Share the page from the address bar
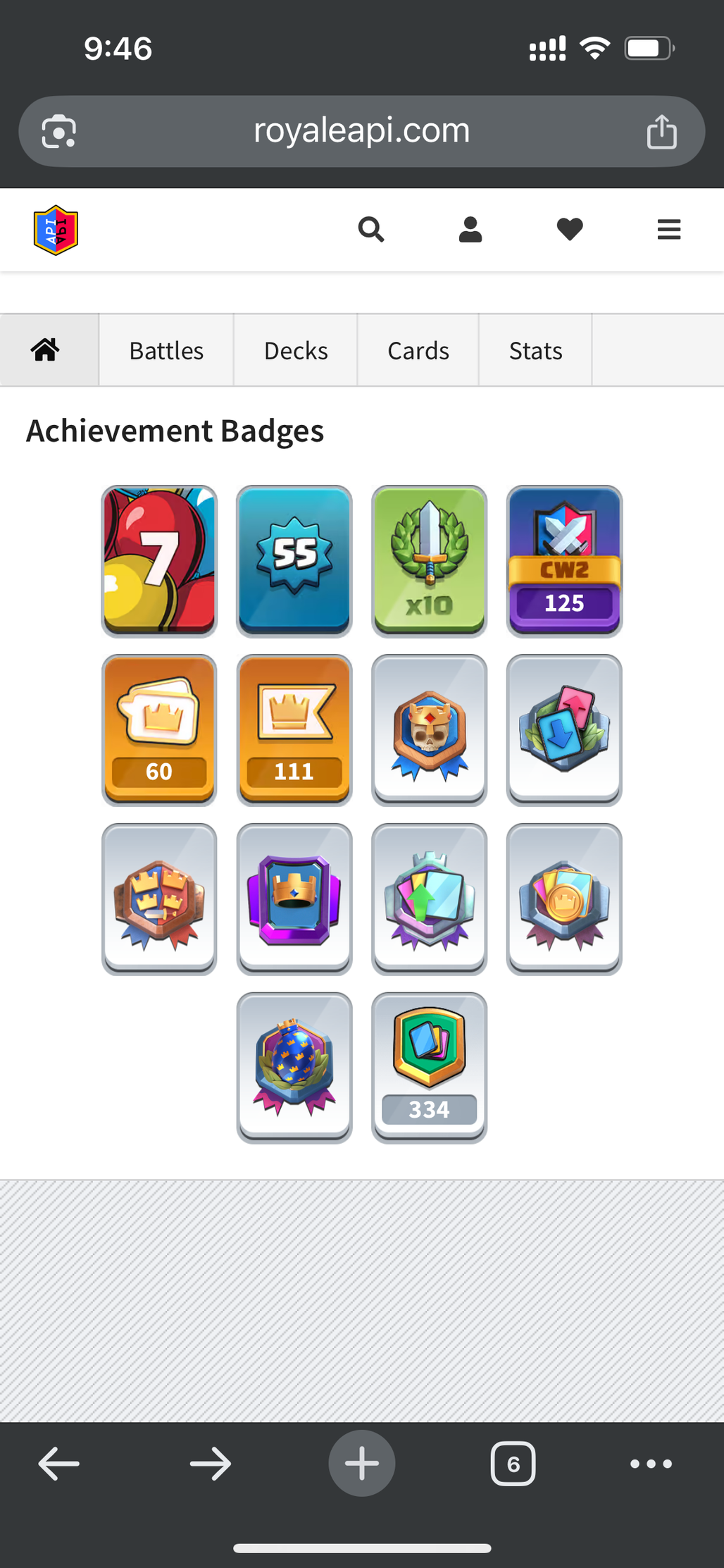 tap(661, 132)
